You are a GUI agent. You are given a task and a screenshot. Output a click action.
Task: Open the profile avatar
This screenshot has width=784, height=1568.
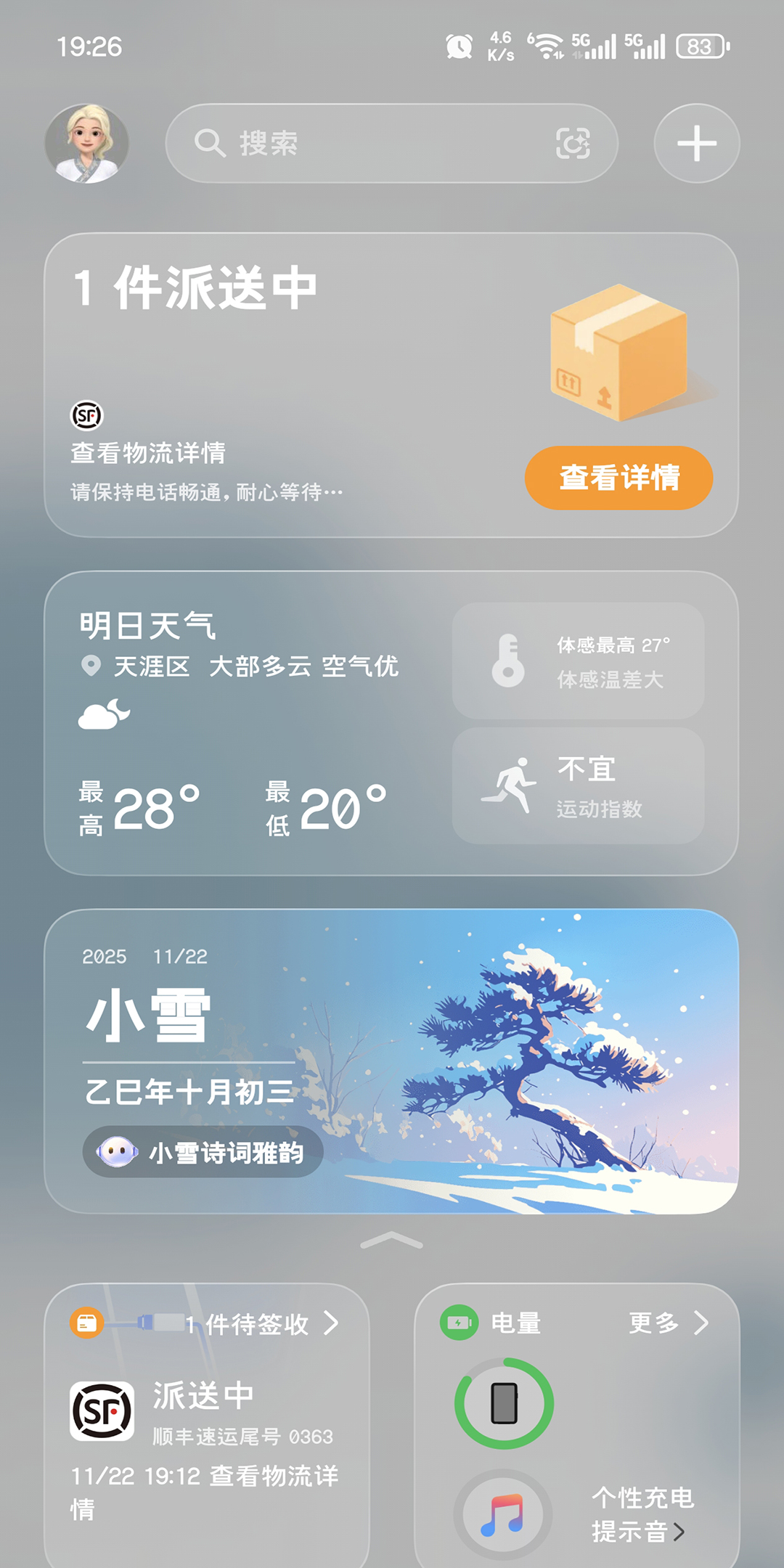pos(87,143)
